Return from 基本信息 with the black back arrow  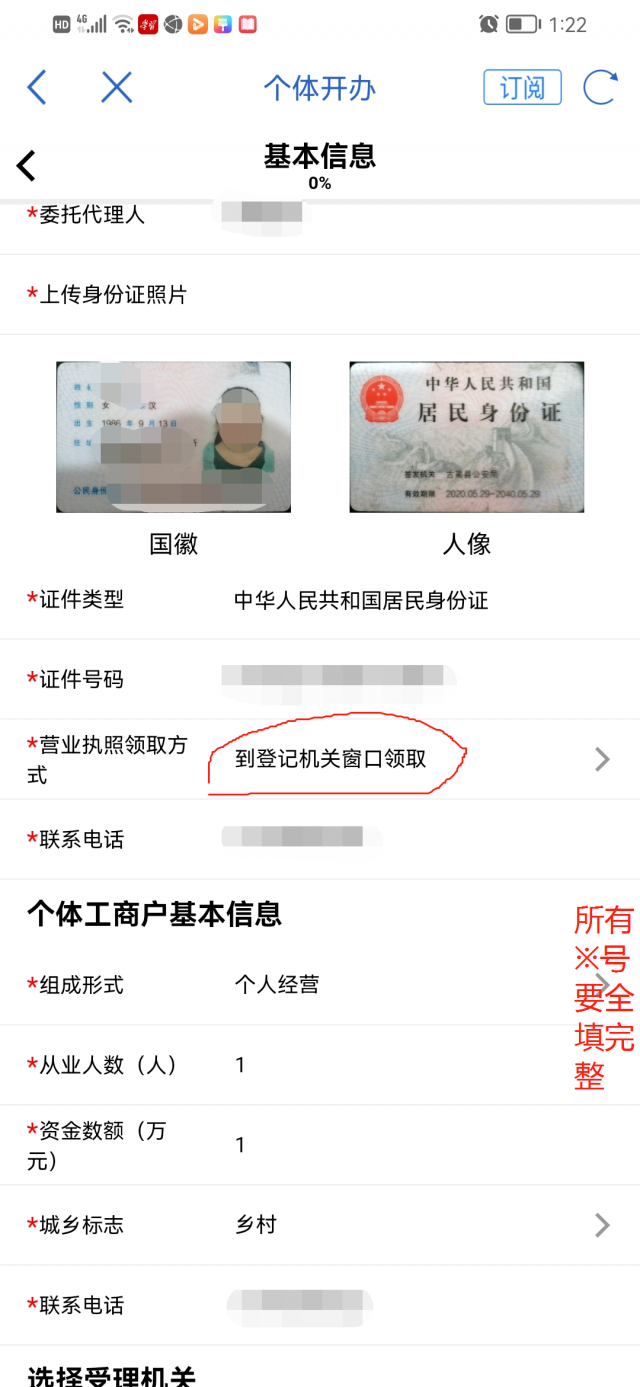(27, 166)
